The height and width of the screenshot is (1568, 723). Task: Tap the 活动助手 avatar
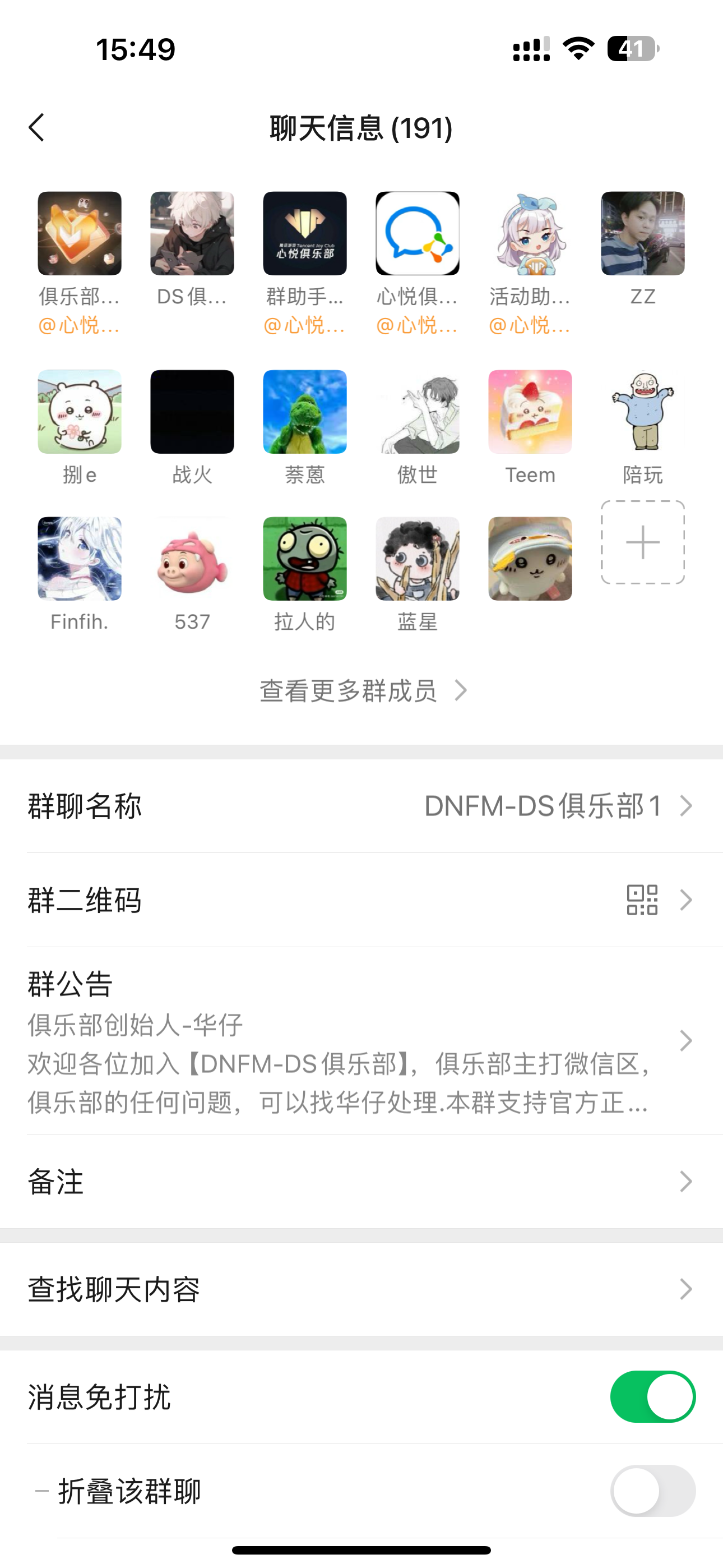pyautogui.click(x=530, y=233)
